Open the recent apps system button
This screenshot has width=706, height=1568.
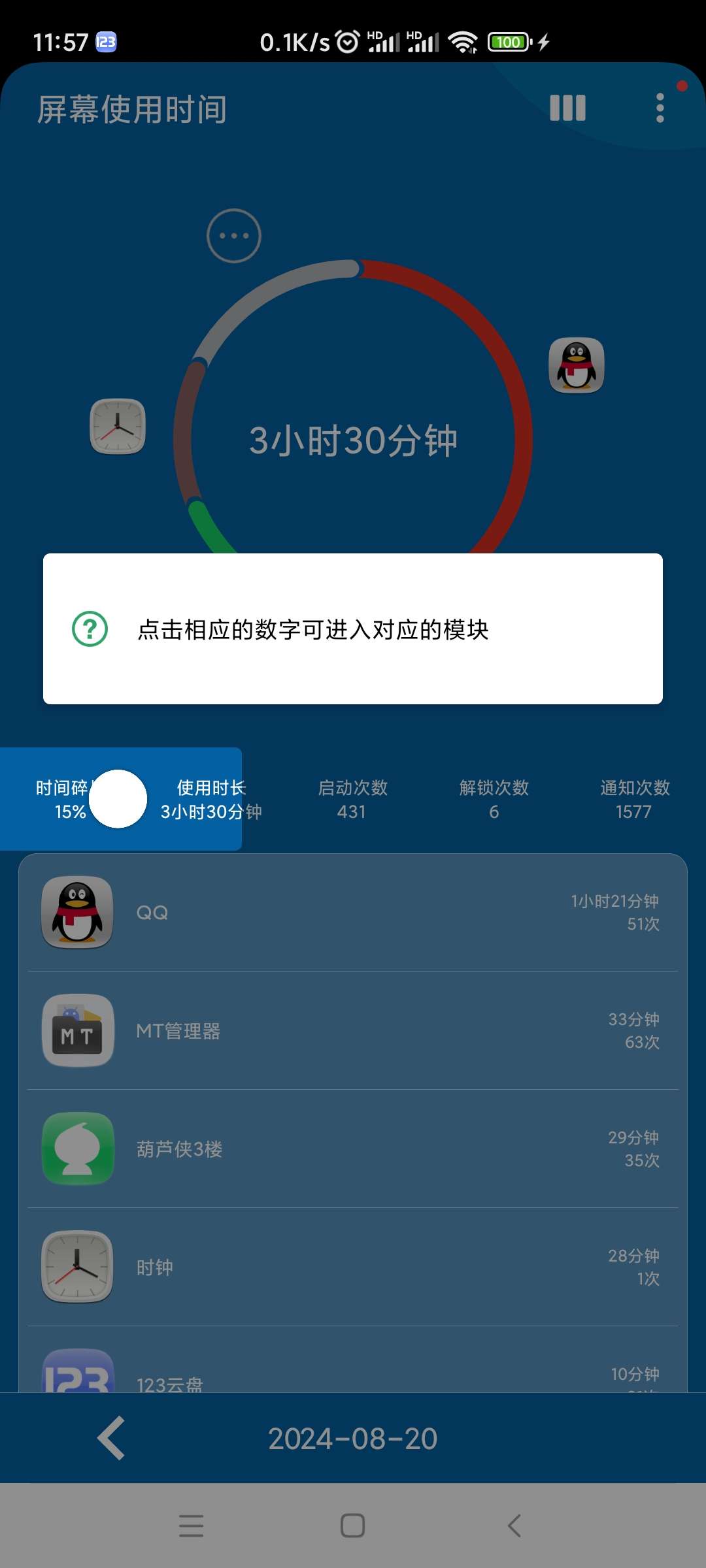191,1526
